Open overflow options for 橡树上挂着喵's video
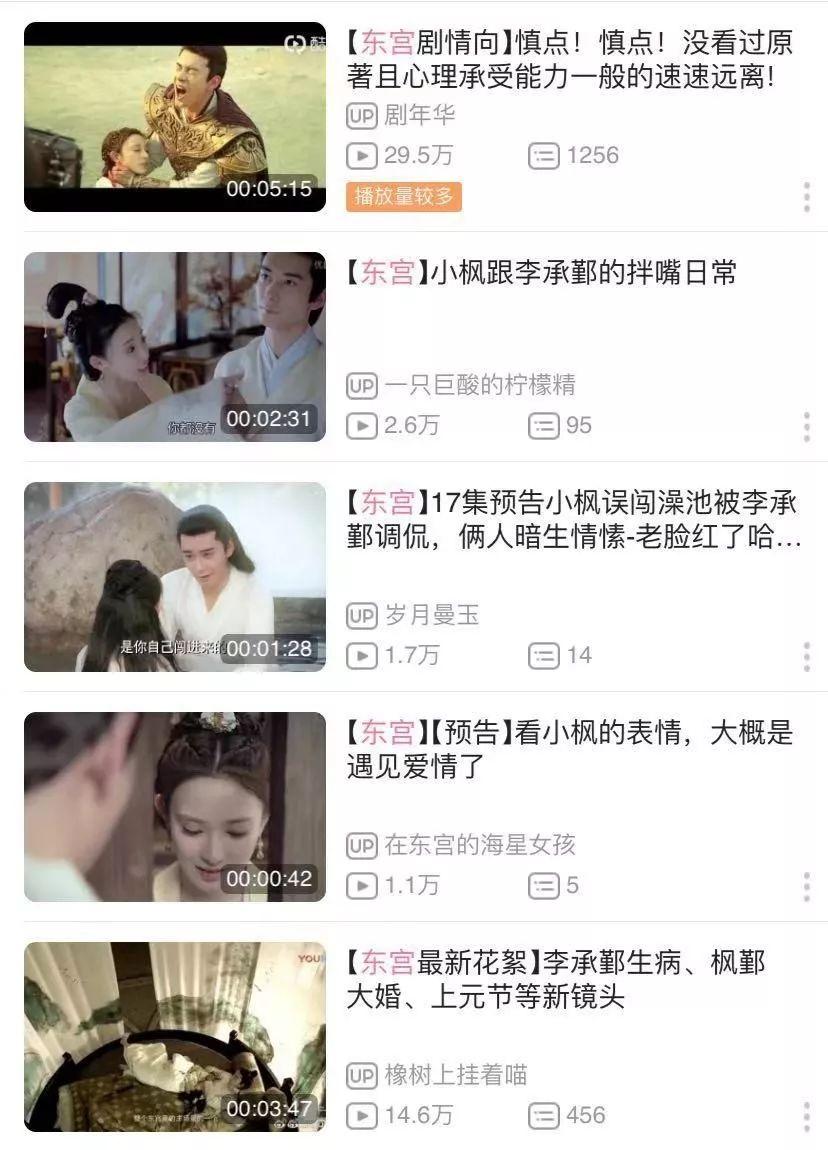This screenshot has height=1150, width=828. coord(806,1117)
